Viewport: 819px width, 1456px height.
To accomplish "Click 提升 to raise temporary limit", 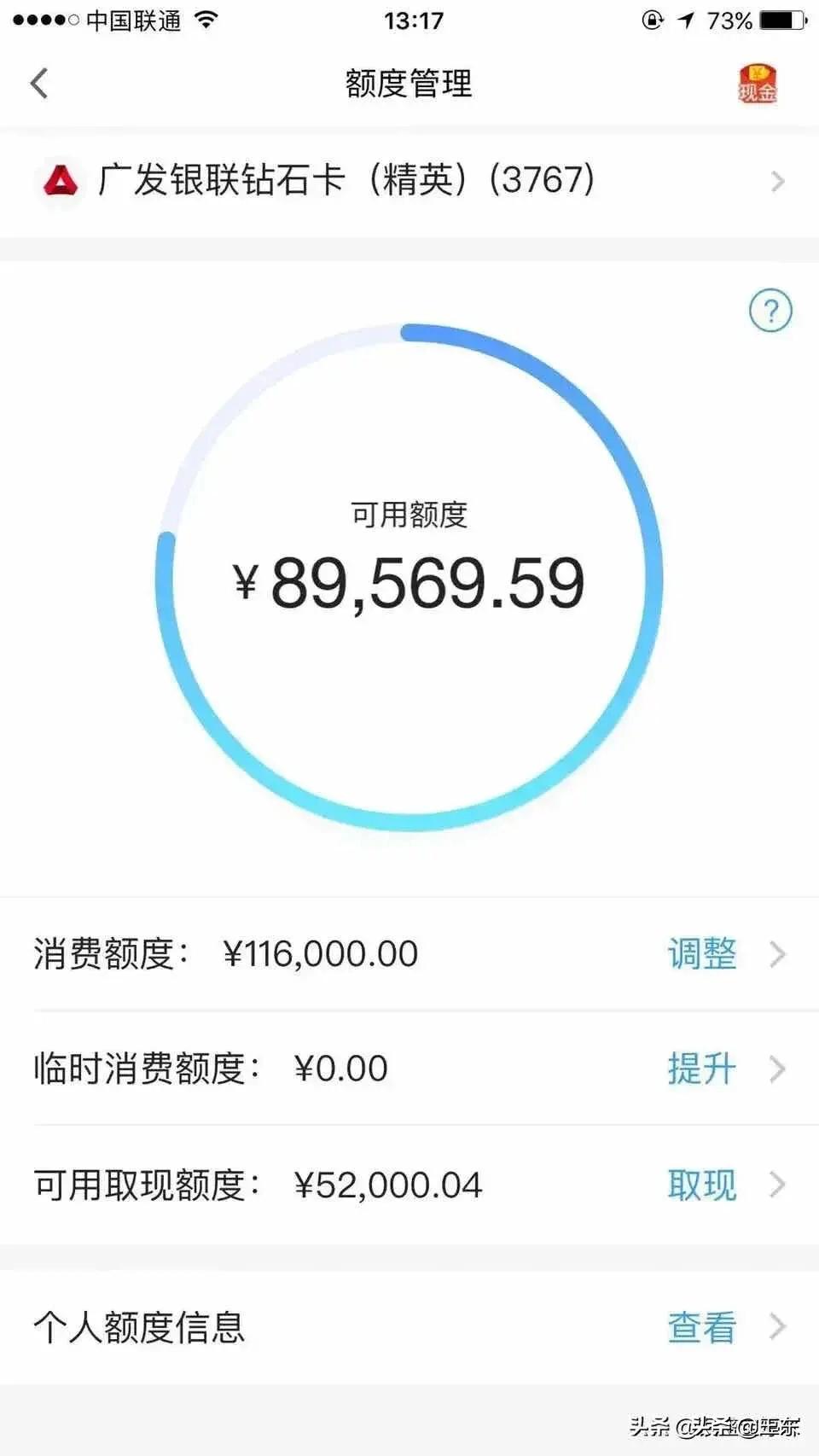I will 701,1069.
